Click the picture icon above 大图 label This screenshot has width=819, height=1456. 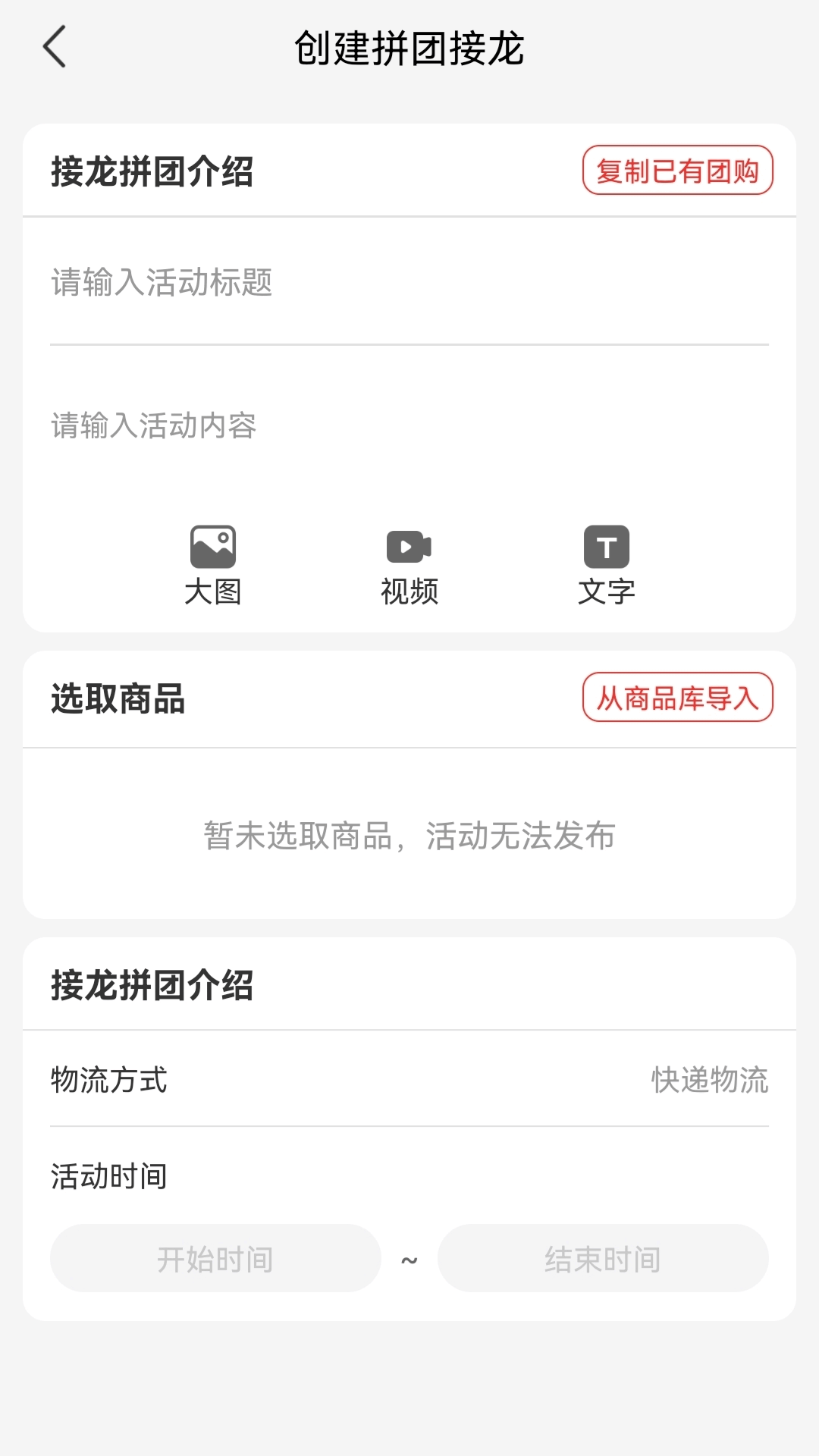tap(213, 545)
